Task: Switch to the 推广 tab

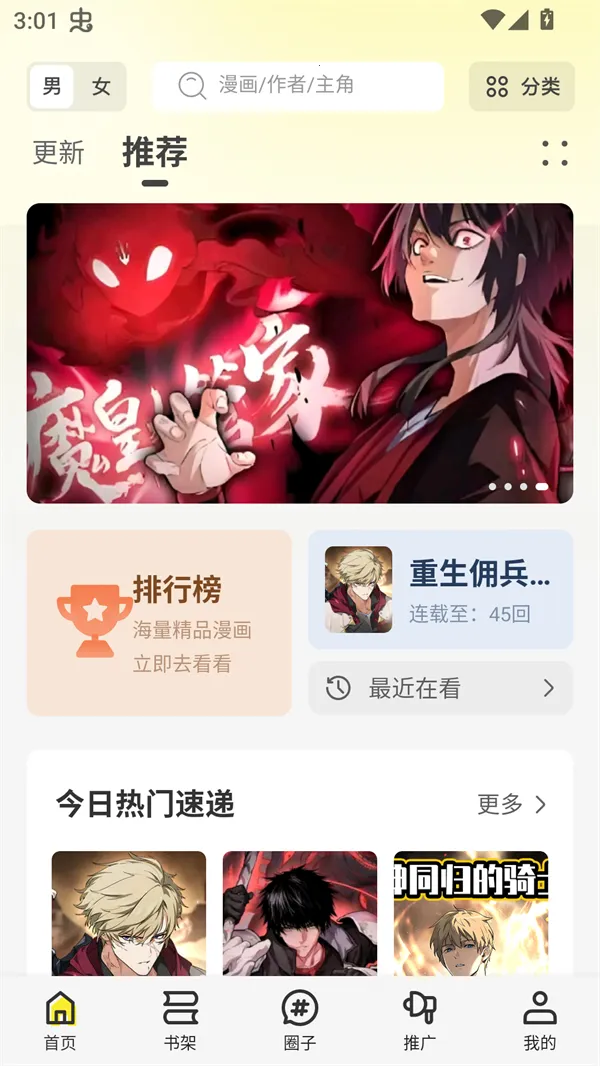Action: [420, 1020]
